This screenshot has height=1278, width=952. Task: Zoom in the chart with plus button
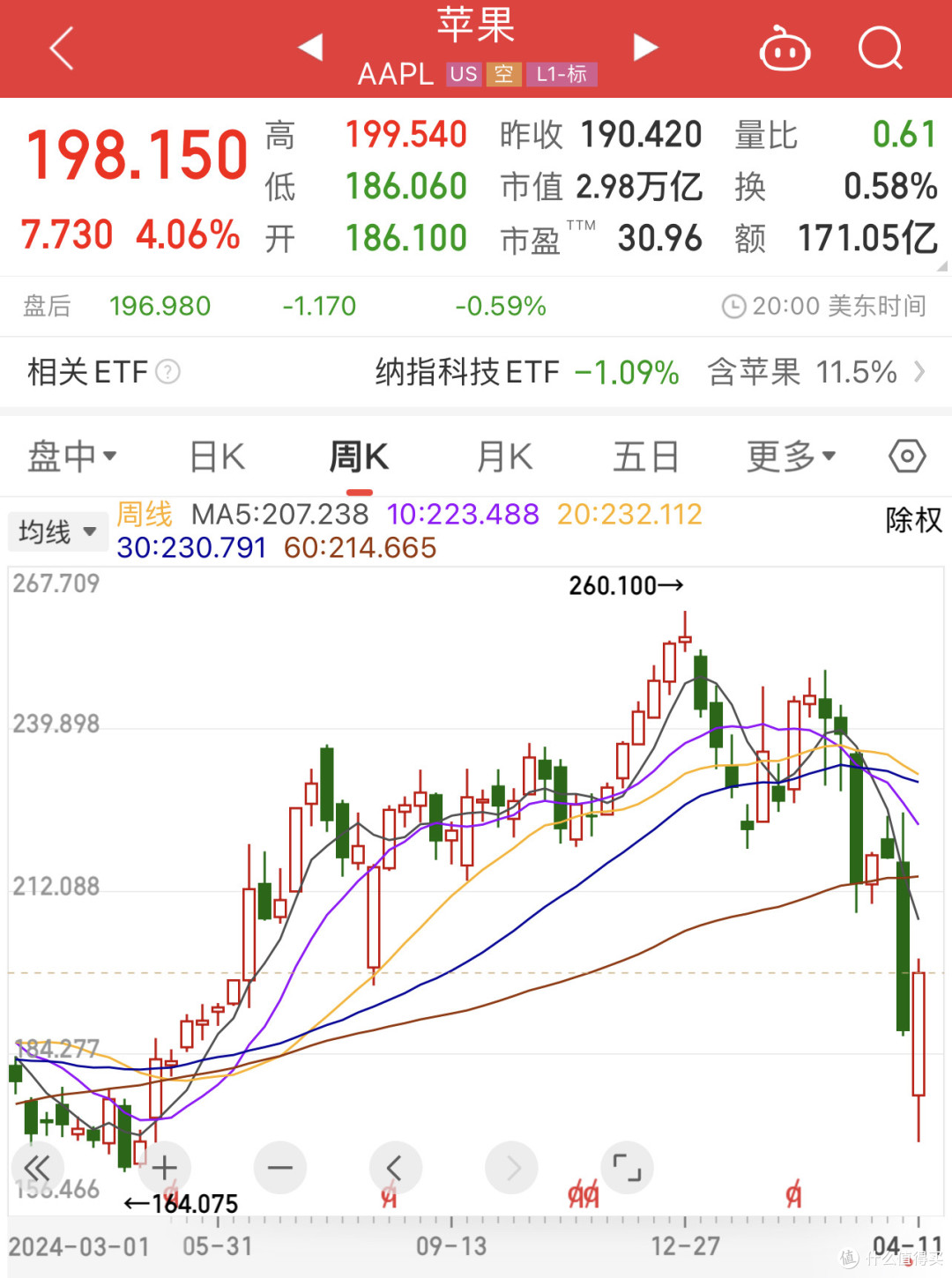click(x=164, y=1169)
